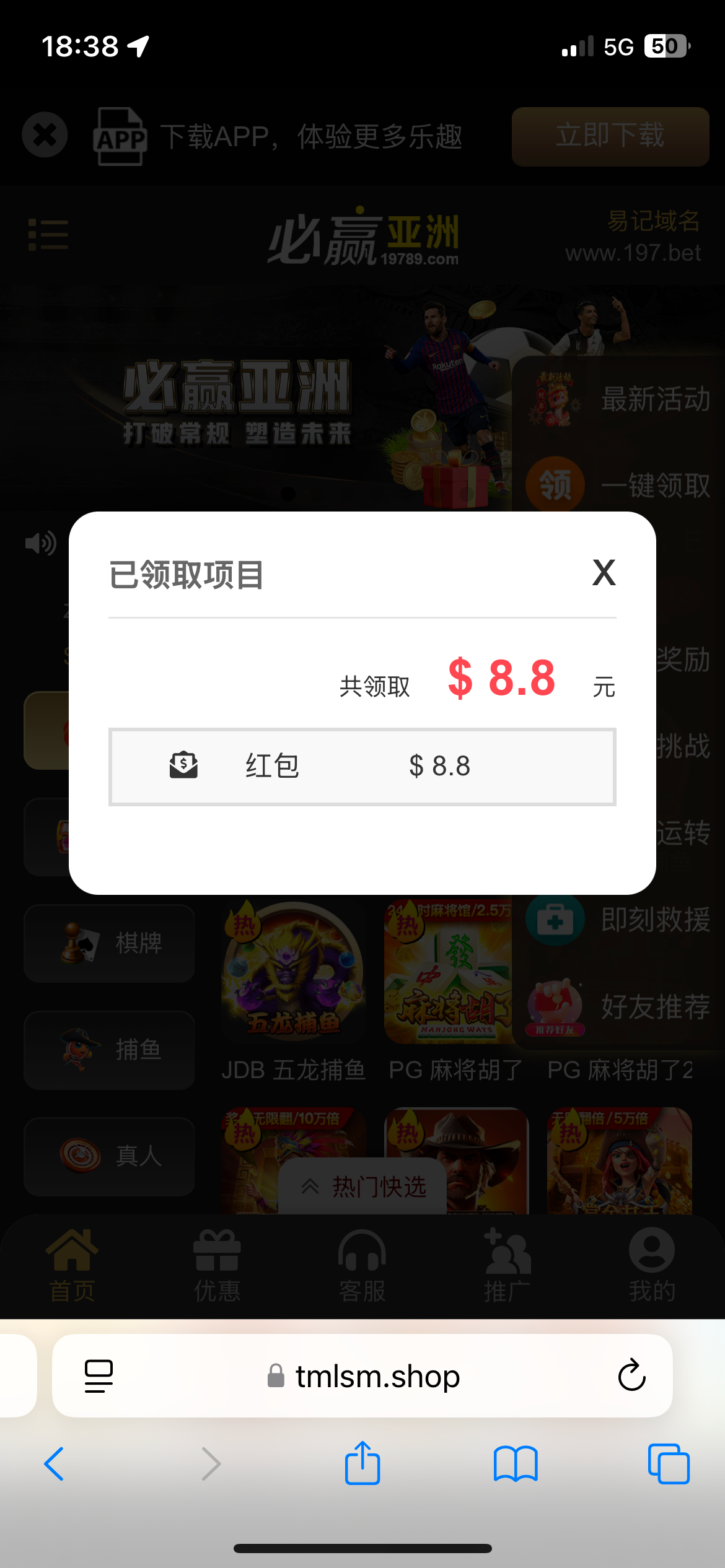Image resolution: width=725 pixels, height=1568 pixels.
Task: Close the 已领取项目 dialog
Action: click(604, 573)
